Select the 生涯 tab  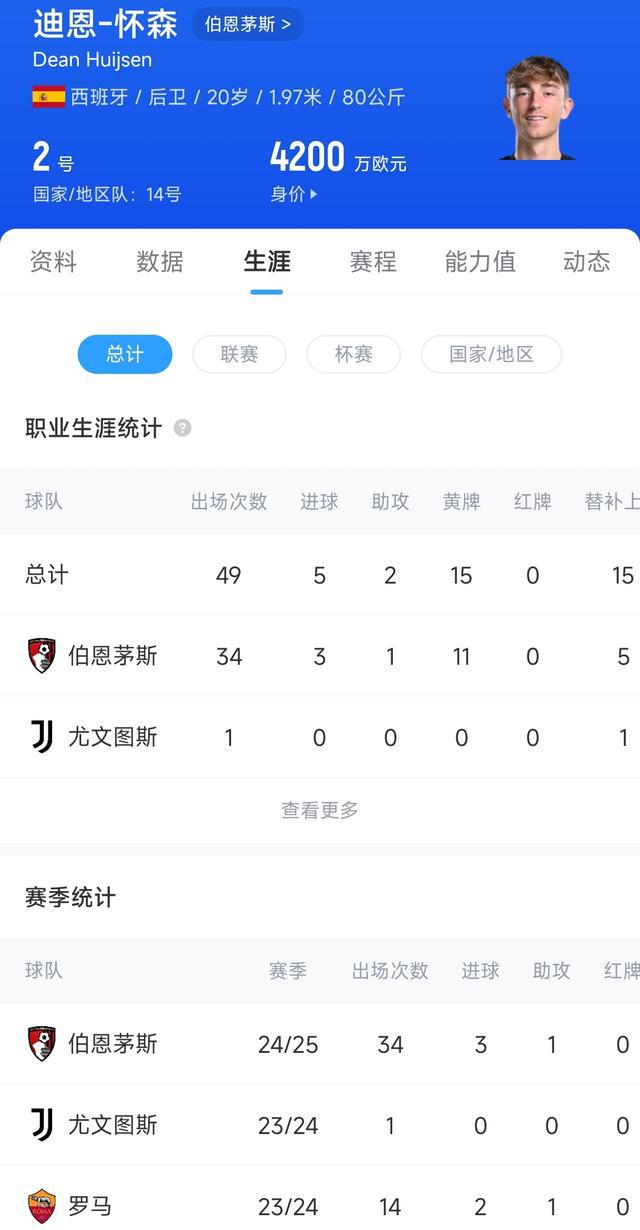pos(267,262)
